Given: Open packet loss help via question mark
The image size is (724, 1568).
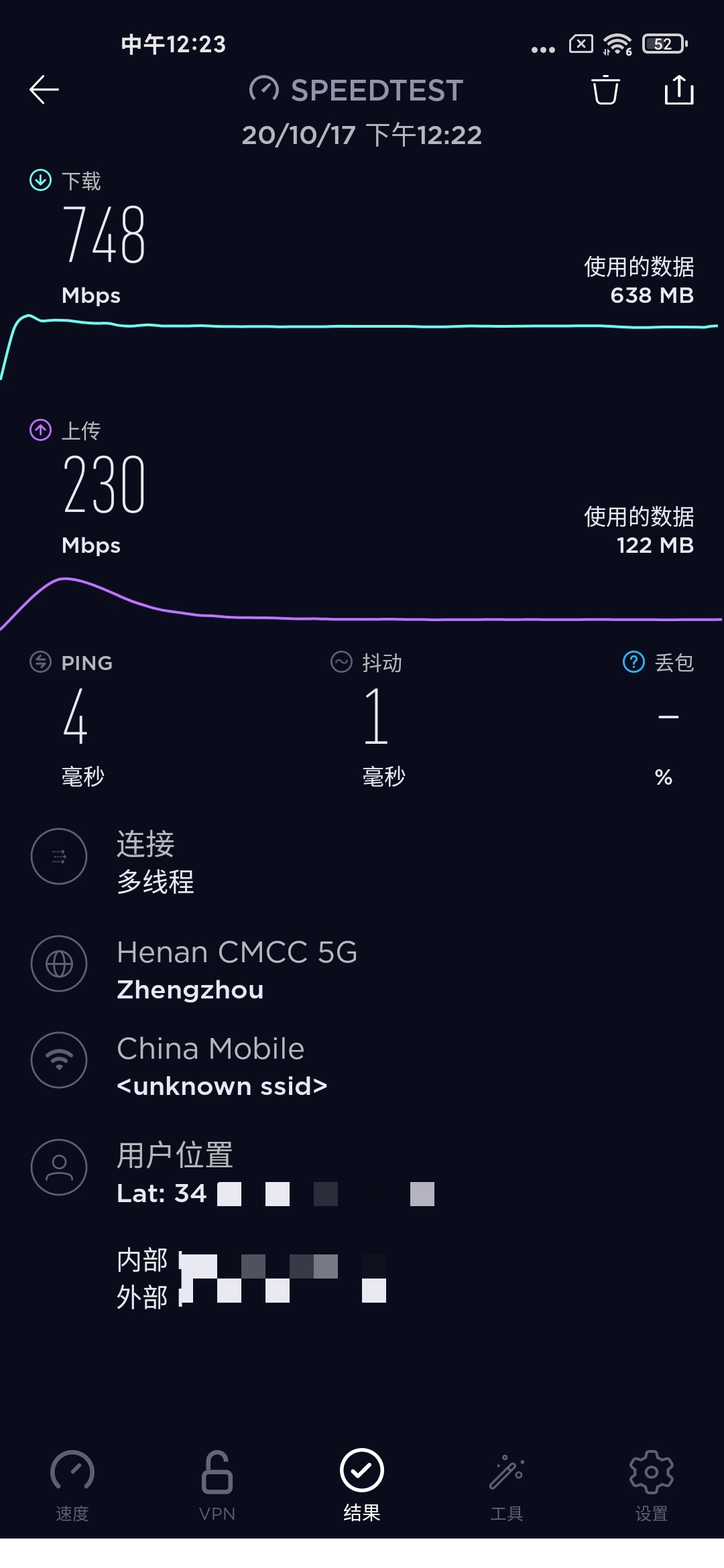Looking at the screenshot, I should [x=631, y=663].
